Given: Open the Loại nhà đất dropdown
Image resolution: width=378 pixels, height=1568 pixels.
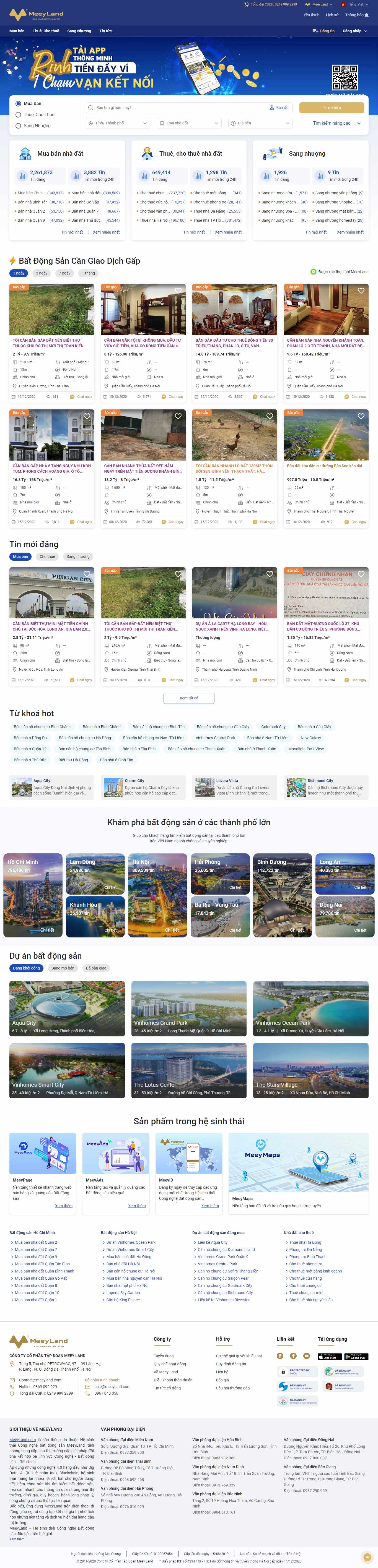Looking at the screenshot, I should click(189, 123).
